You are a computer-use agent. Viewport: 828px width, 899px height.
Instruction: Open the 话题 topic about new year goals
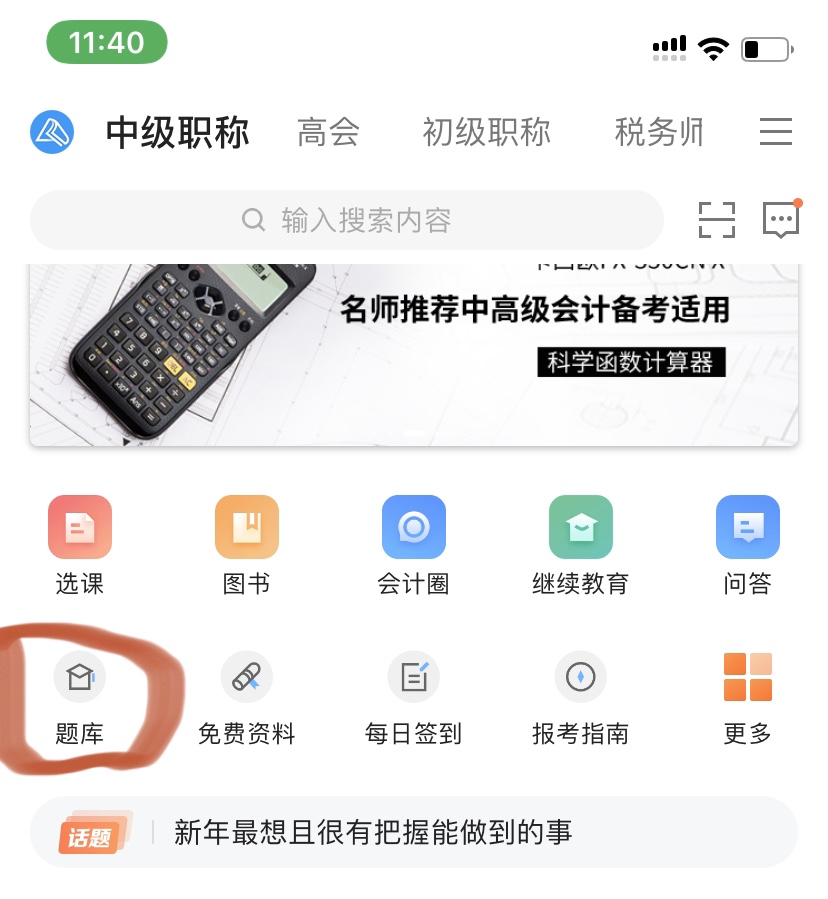pos(413,831)
